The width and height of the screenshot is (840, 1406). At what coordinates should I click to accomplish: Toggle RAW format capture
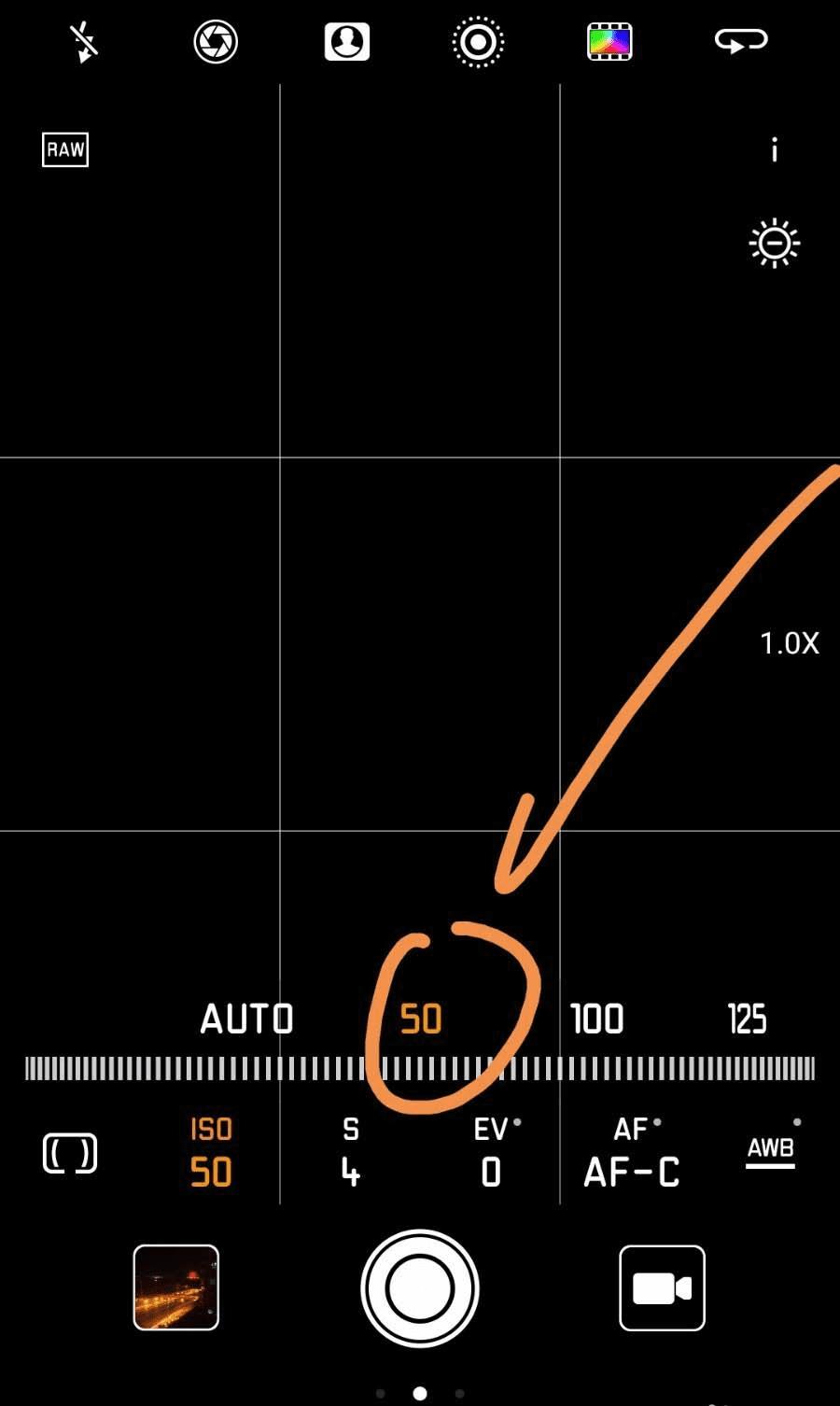click(65, 149)
